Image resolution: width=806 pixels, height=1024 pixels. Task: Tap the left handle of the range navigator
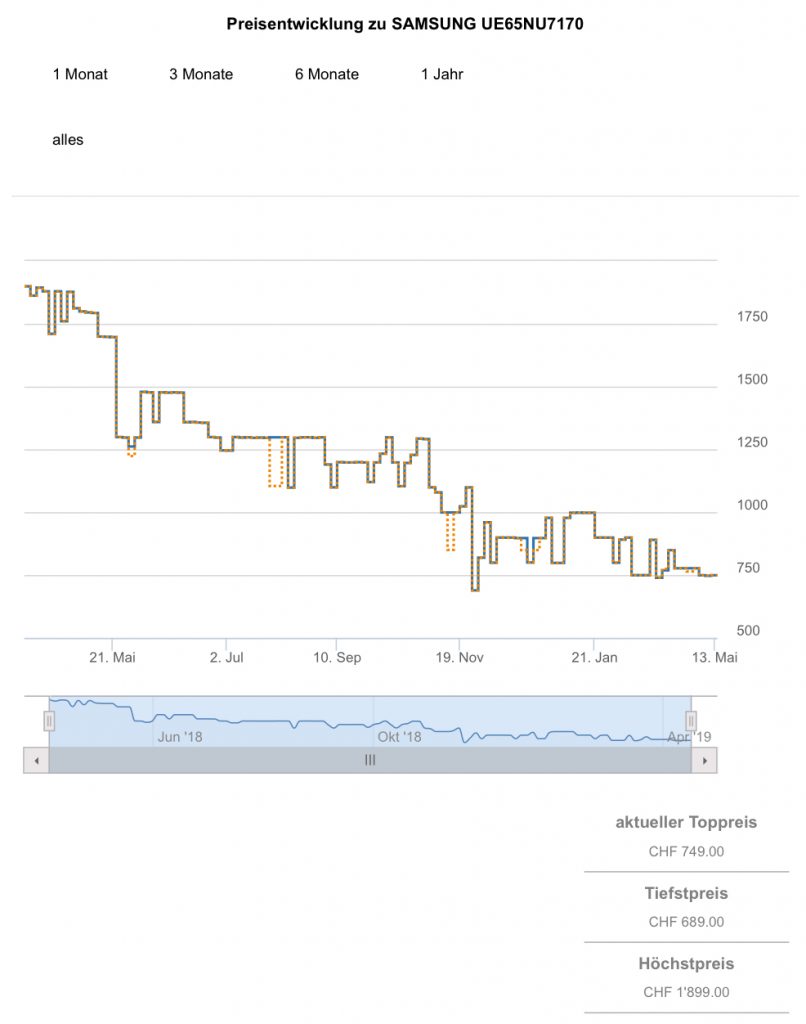pos(49,720)
